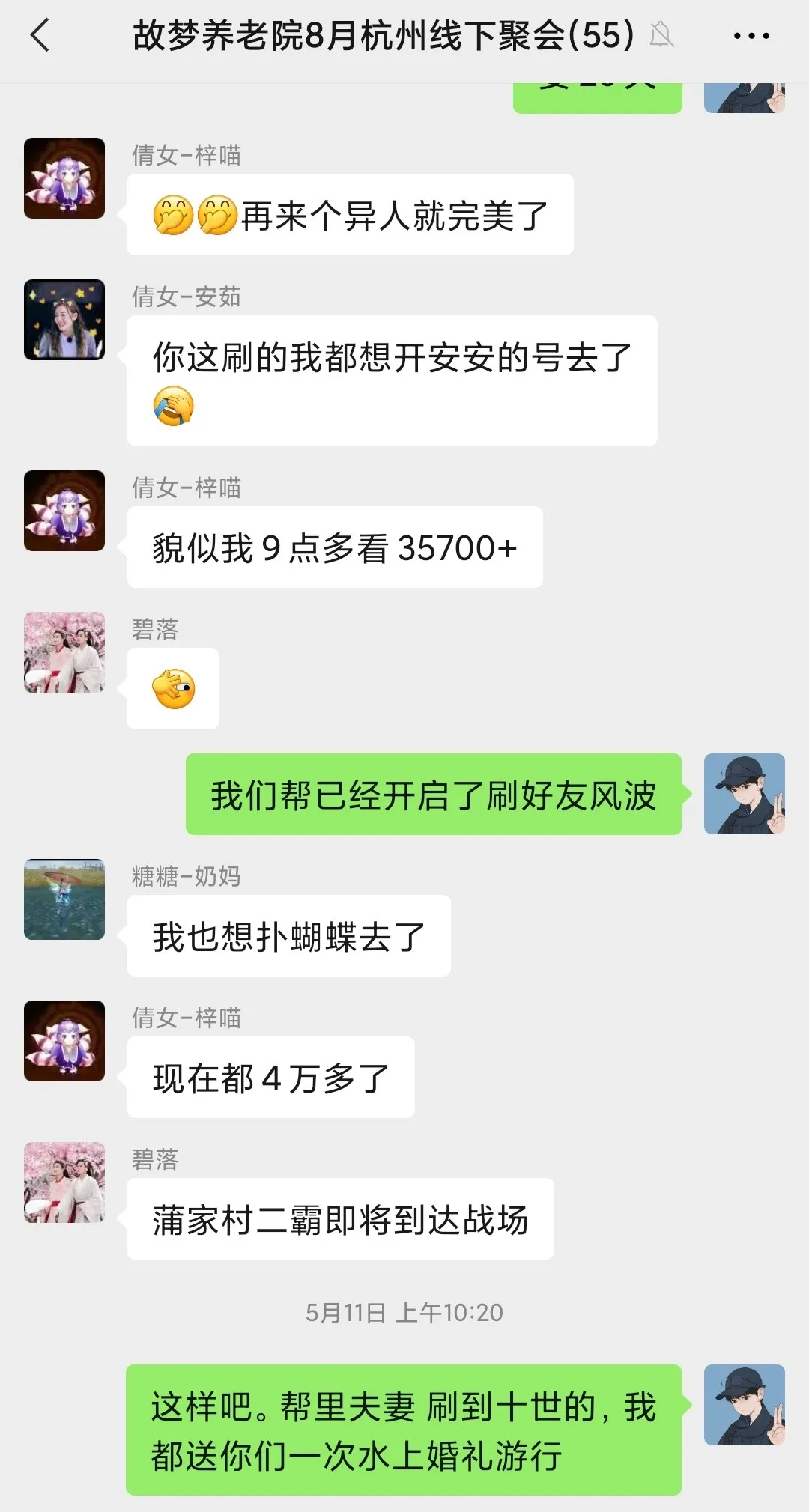The width and height of the screenshot is (809, 1512).
Task: Open the three-dot chat info menu
Action: [x=751, y=35]
